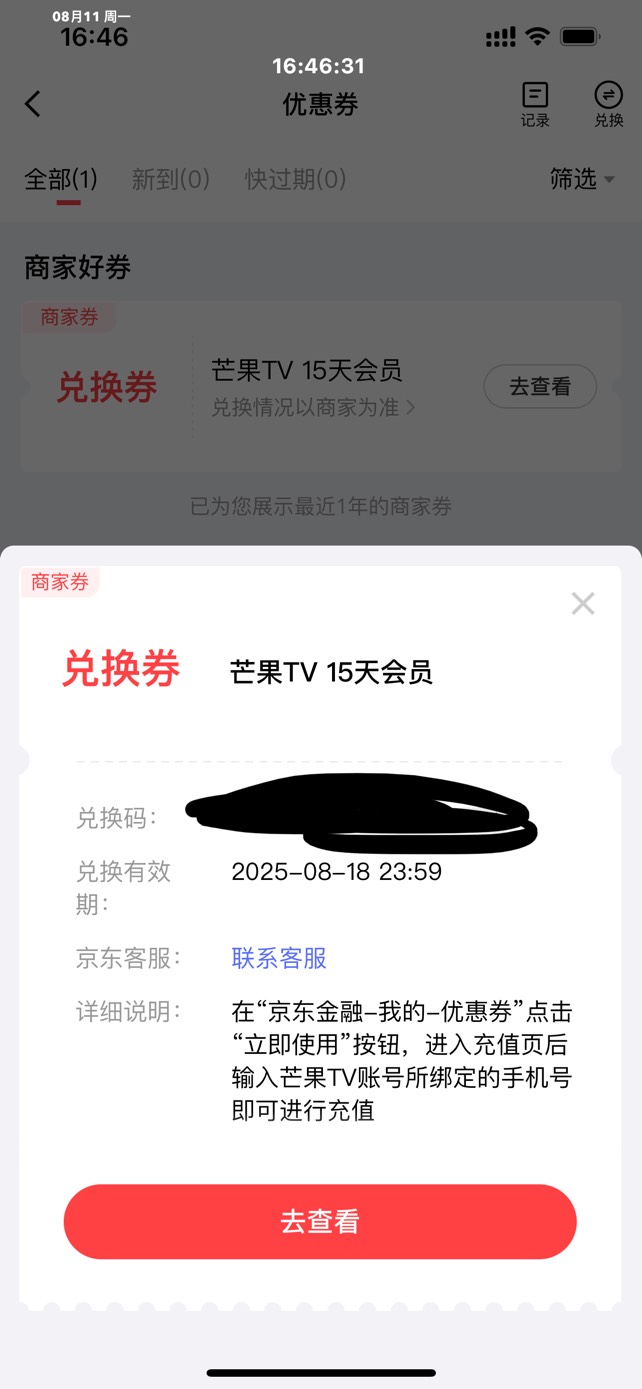Tap the red 去查看 button
The image size is (642, 1389).
click(x=320, y=1222)
